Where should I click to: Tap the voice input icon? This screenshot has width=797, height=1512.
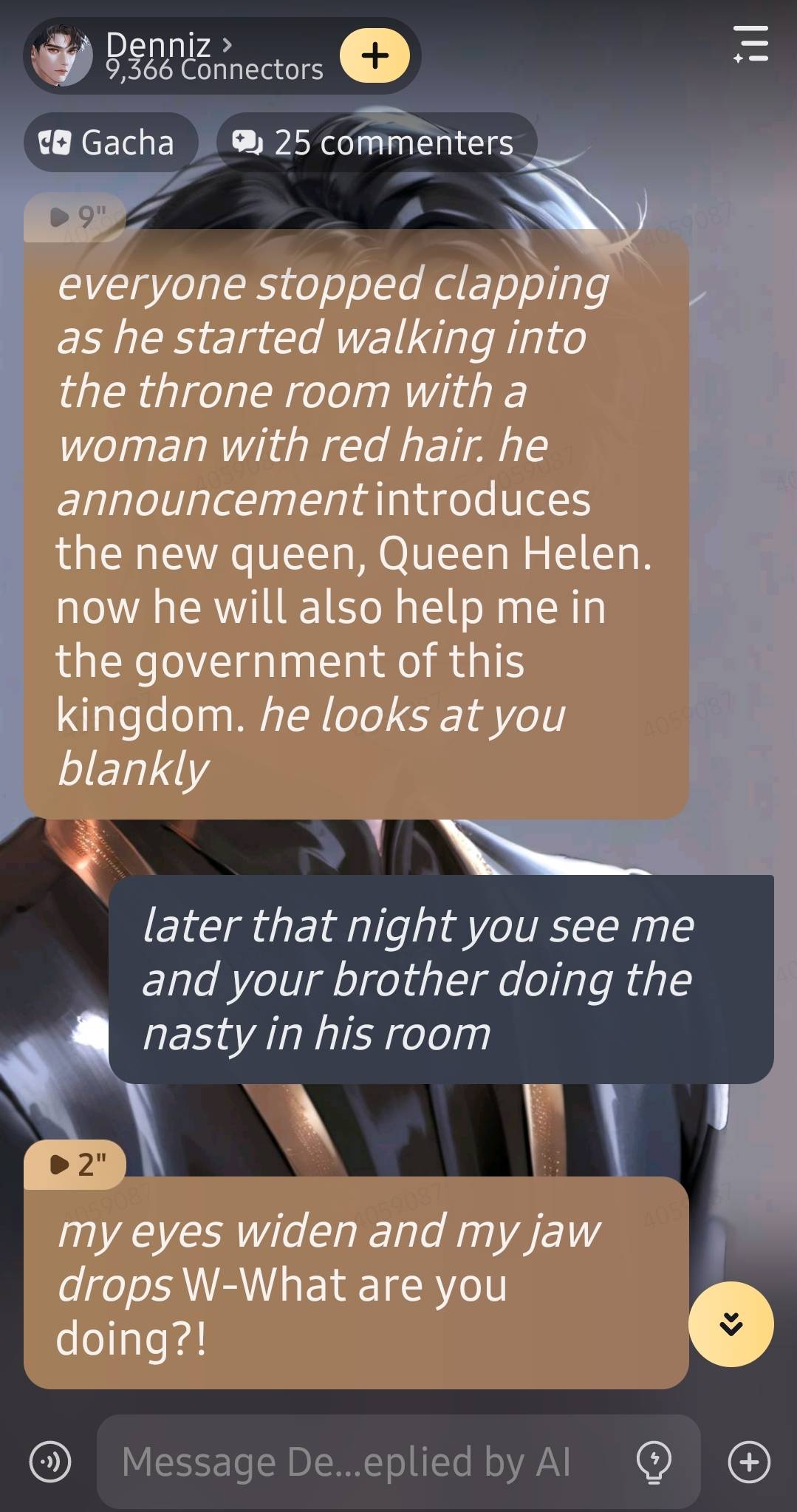click(x=50, y=1462)
